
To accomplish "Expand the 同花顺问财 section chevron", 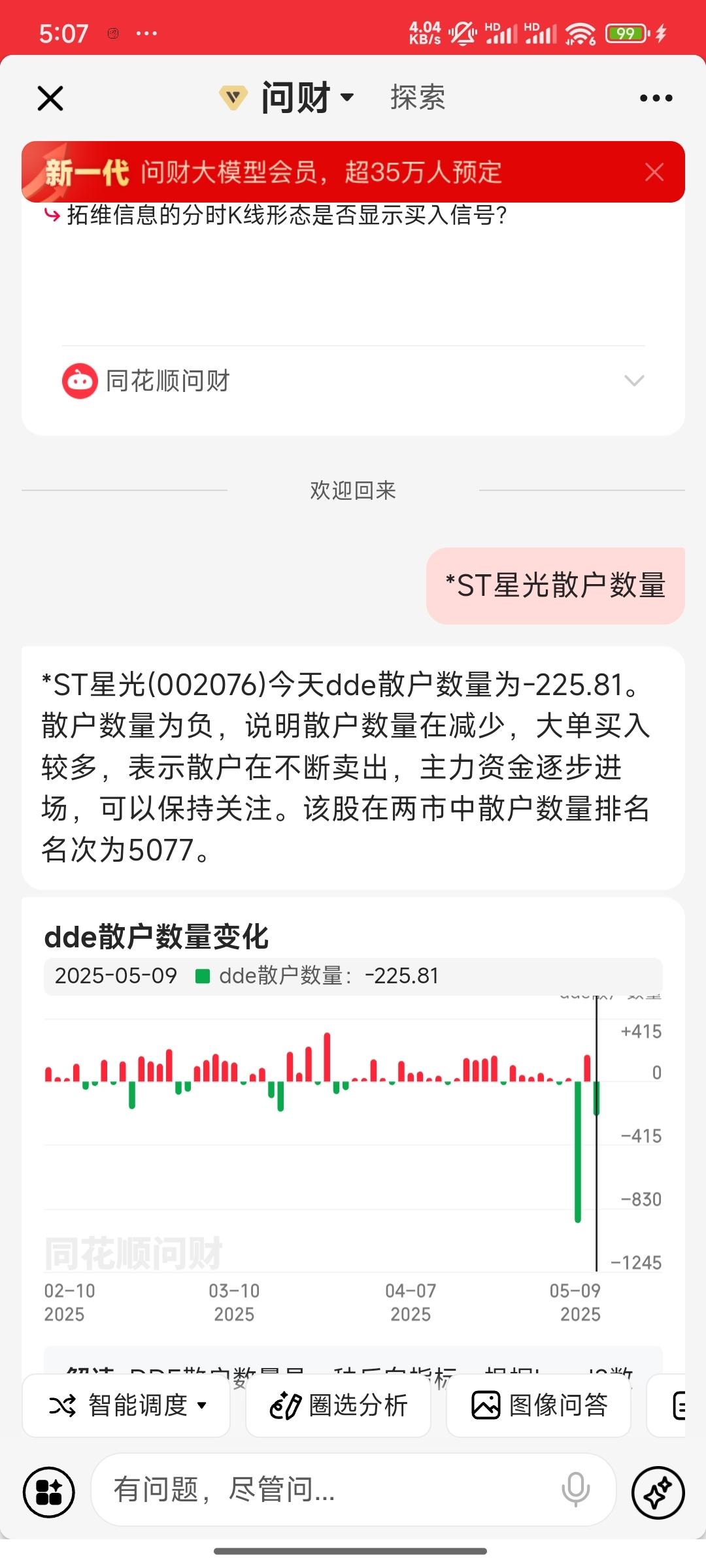I will click(x=634, y=381).
